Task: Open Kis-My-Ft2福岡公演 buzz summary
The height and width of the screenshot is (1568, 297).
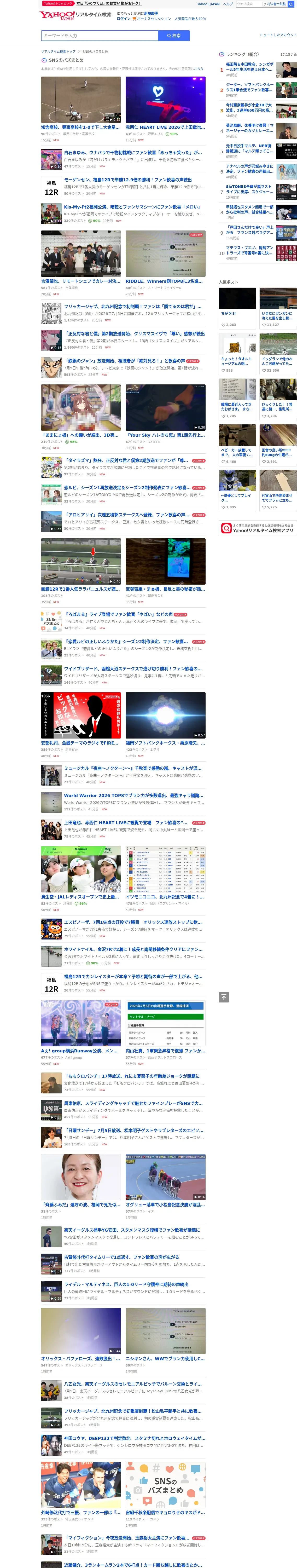Action: coord(123,214)
